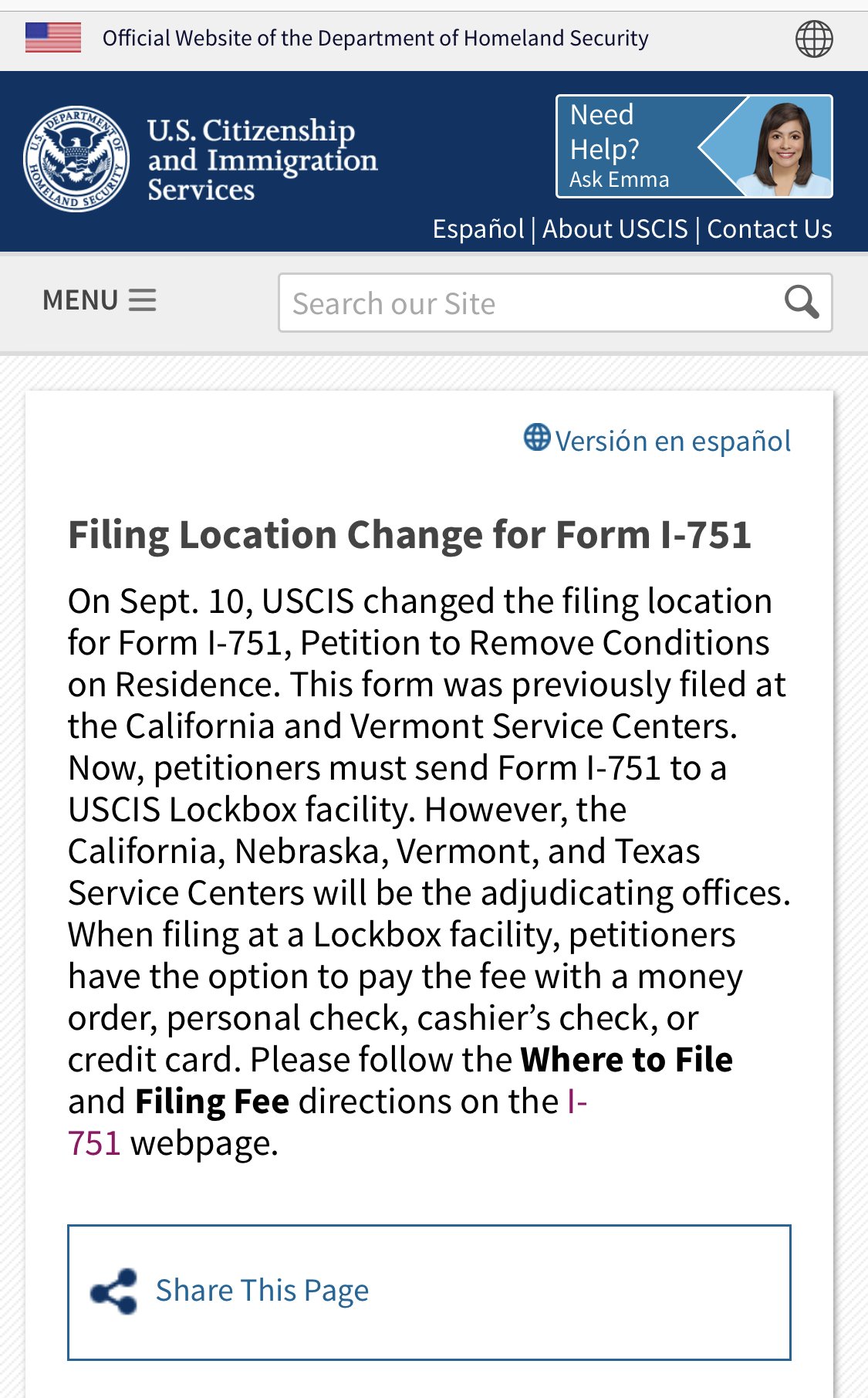Open the USCIS homepage logo
Image resolution: width=868 pixels, height=1398 pixels.
point(201,159)
